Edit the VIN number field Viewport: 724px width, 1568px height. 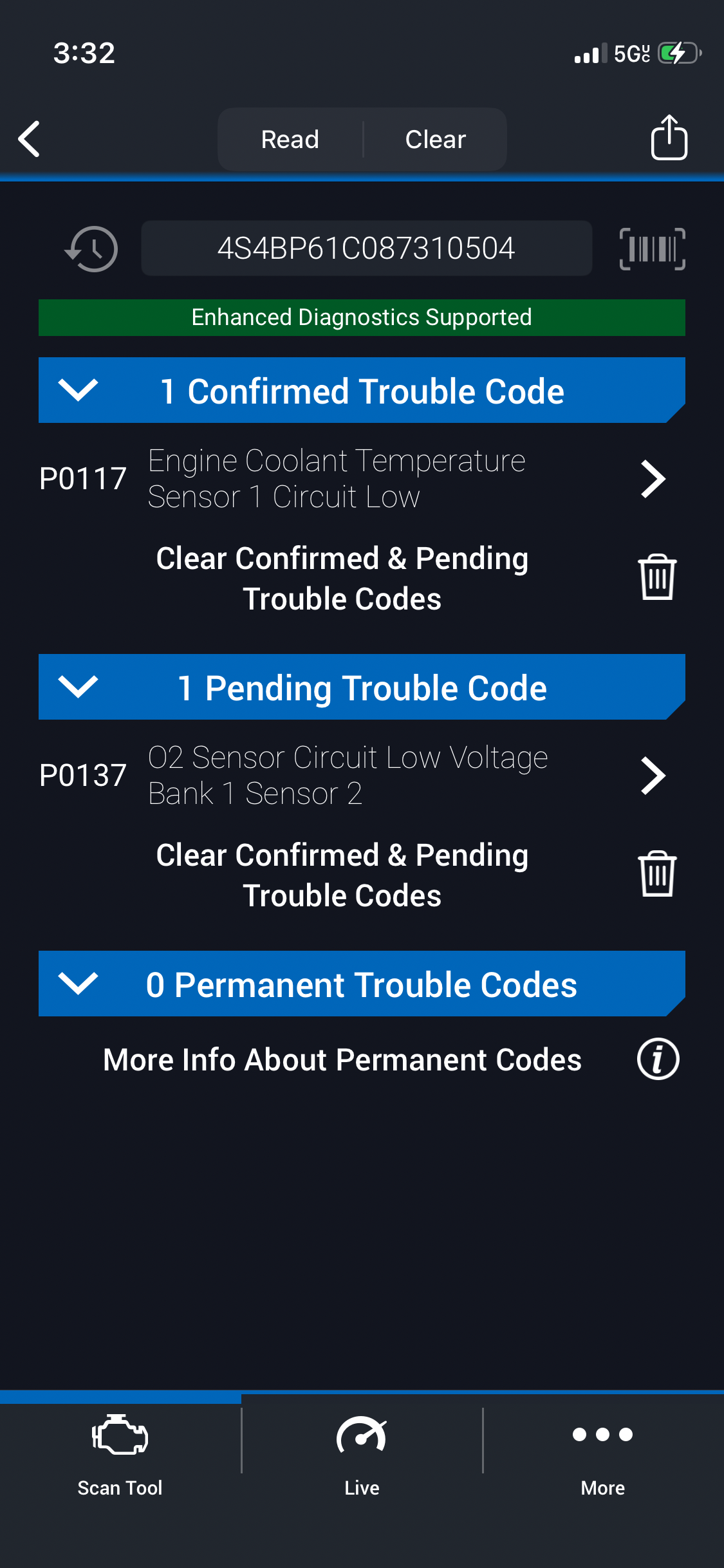[366, 249]
